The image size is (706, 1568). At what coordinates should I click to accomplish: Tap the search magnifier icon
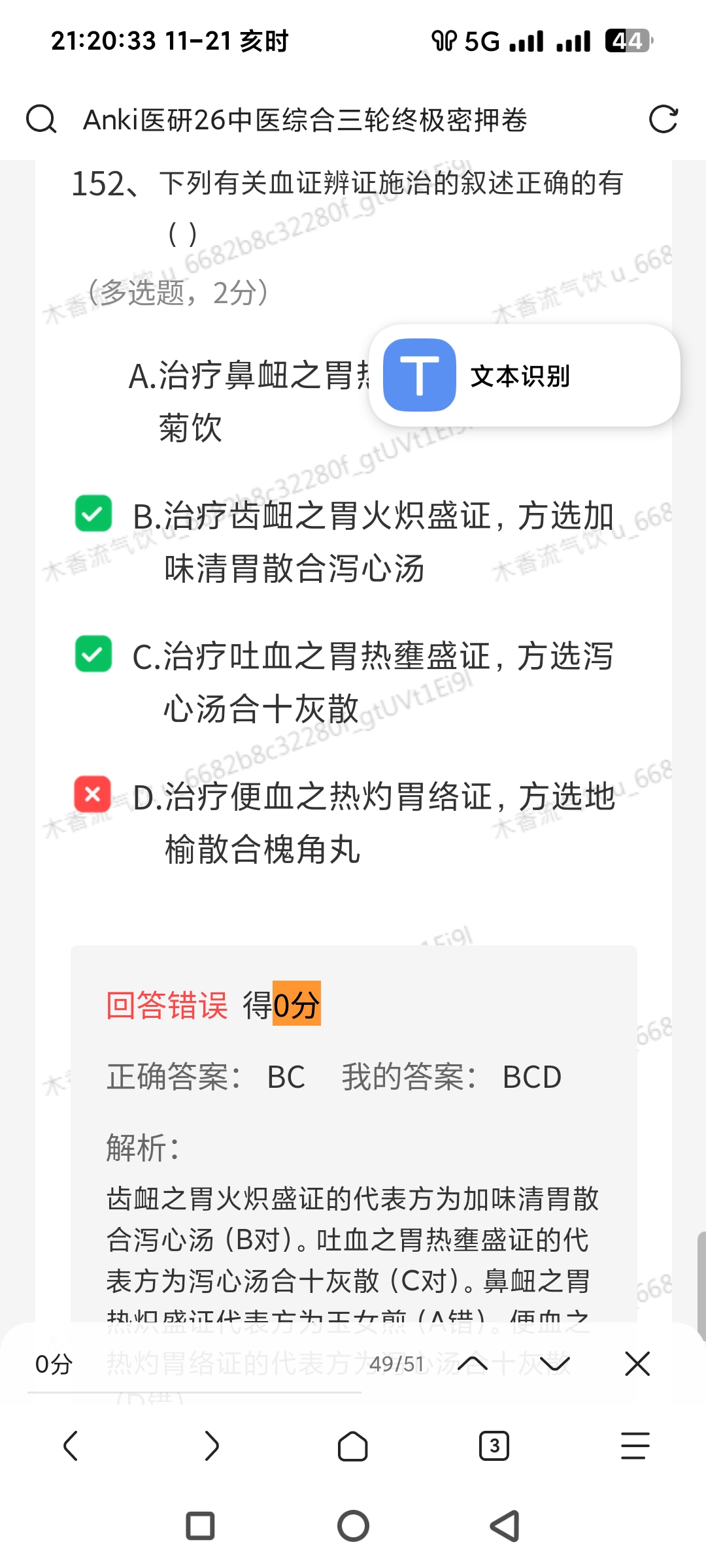(x=41, y=120)
